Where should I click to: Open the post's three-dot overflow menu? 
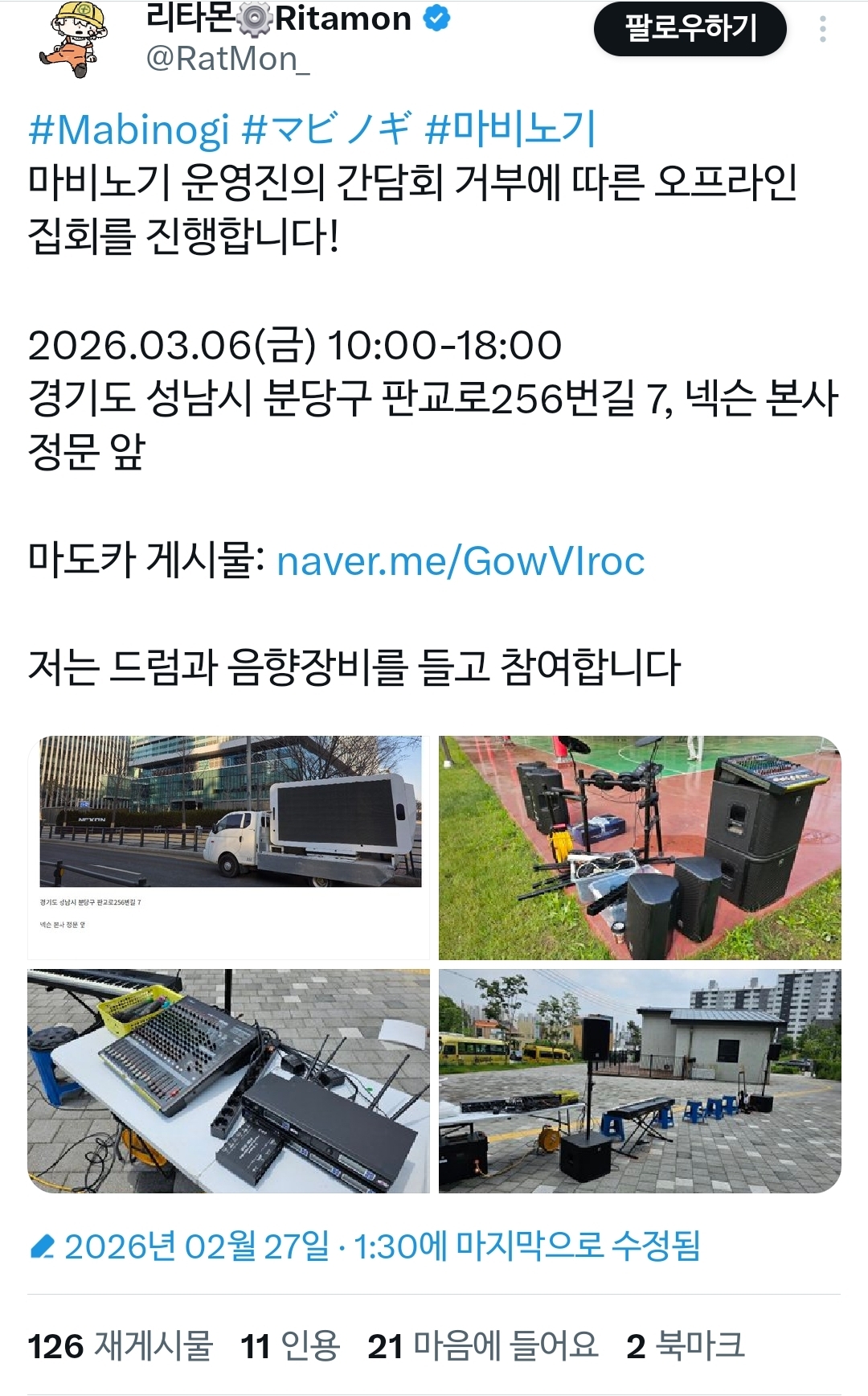click(822, 30)
